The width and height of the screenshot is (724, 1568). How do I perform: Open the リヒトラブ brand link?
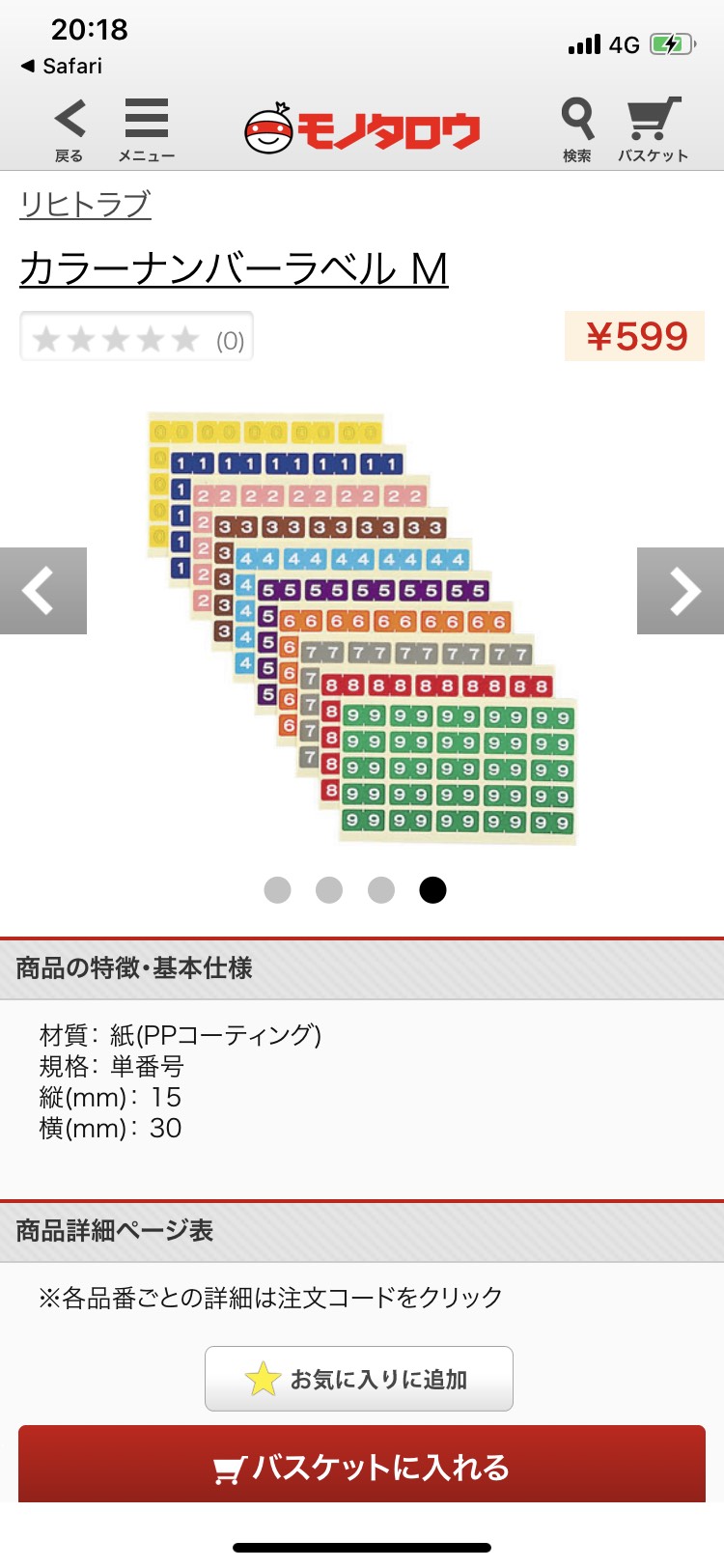tap(85, 205)
